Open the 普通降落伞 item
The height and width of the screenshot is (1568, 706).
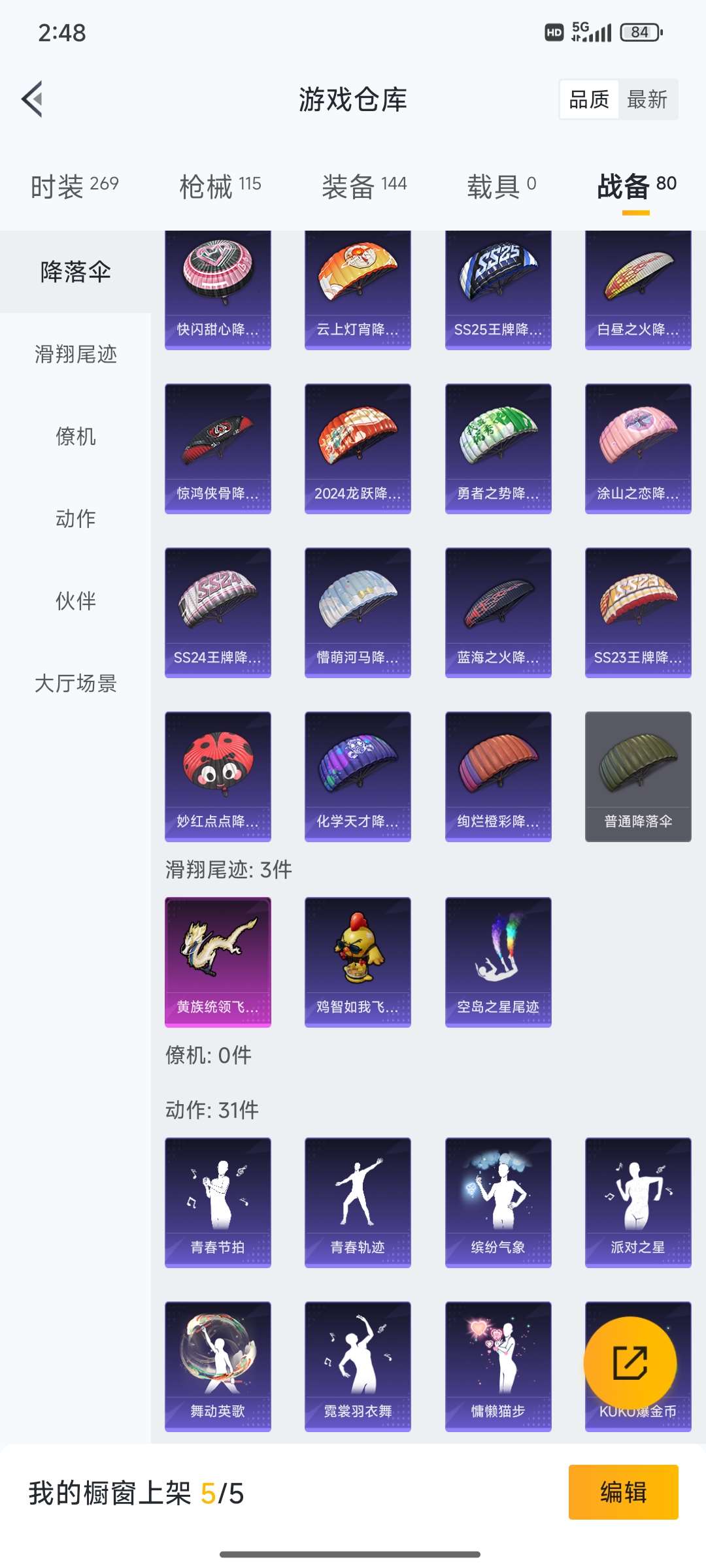638,776
